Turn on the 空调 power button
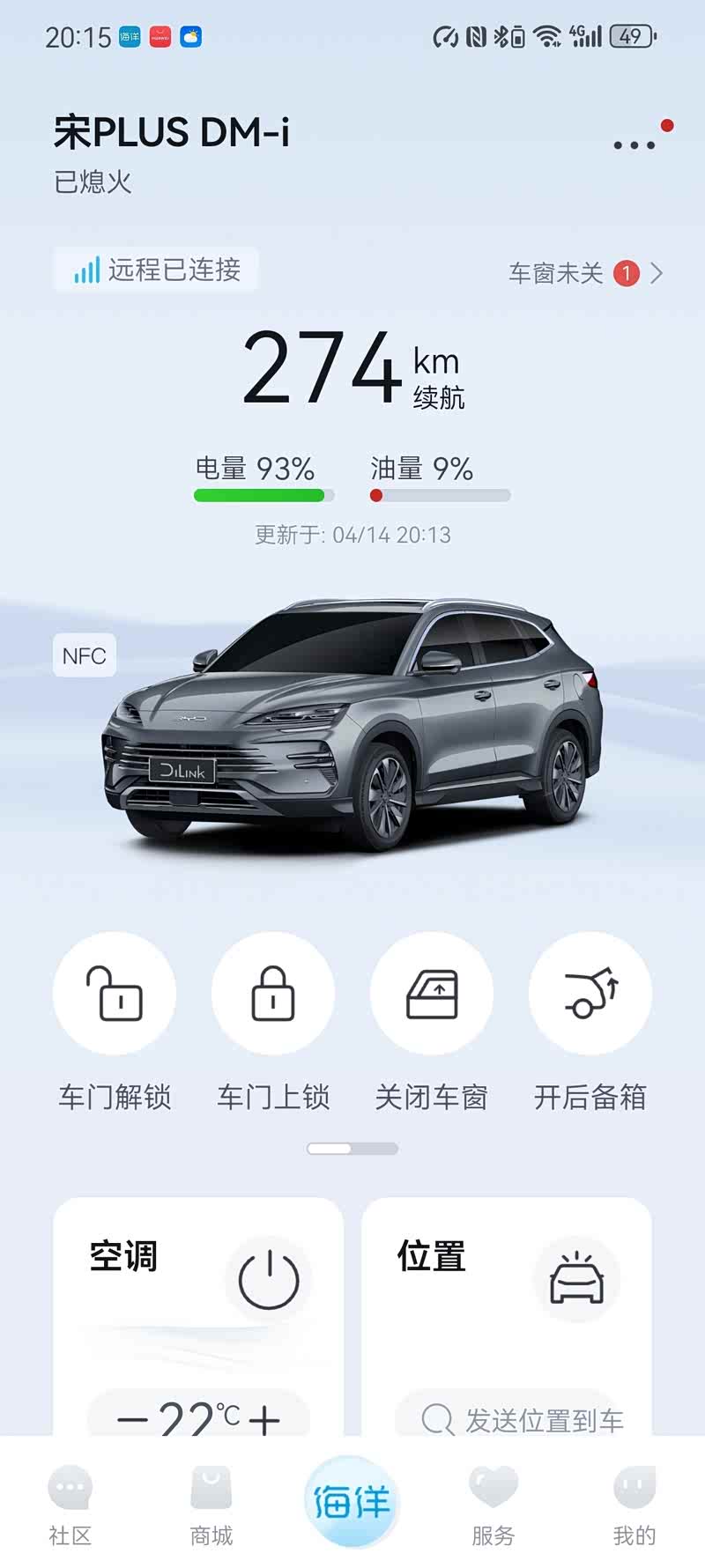The height and width of the screenshot is (1568, 705). pos(269,1279)
